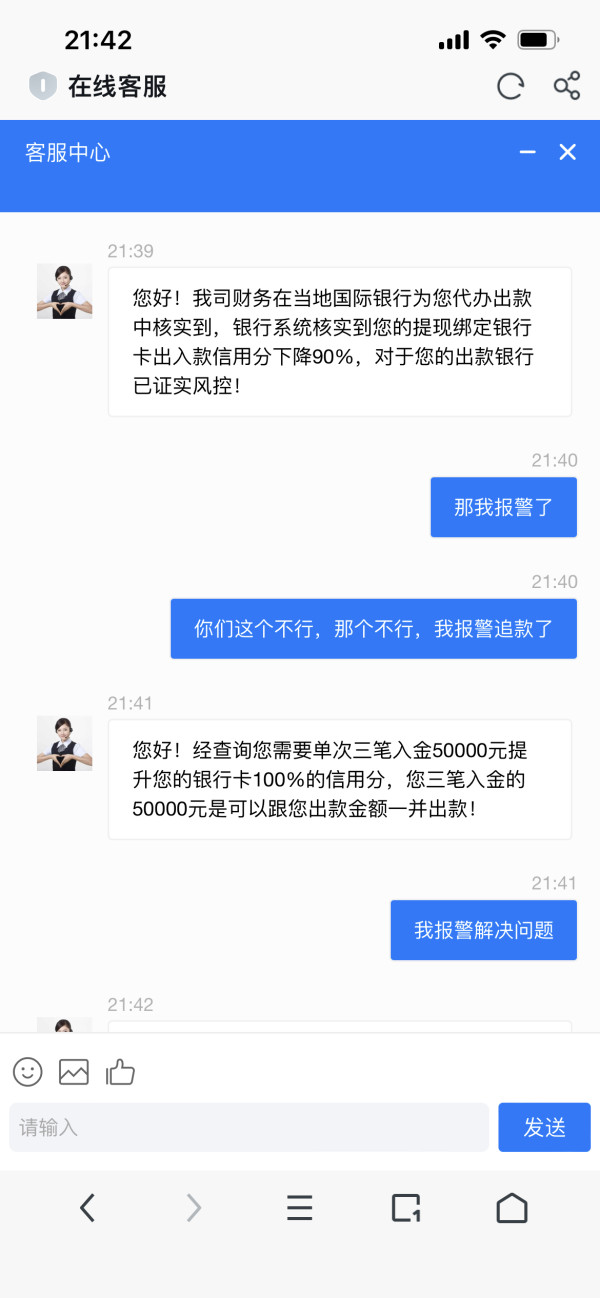This screenshot has height=1298, width=600.
Task: Minimize the 客服中心 chat window
Action: (x=528, y=152)
